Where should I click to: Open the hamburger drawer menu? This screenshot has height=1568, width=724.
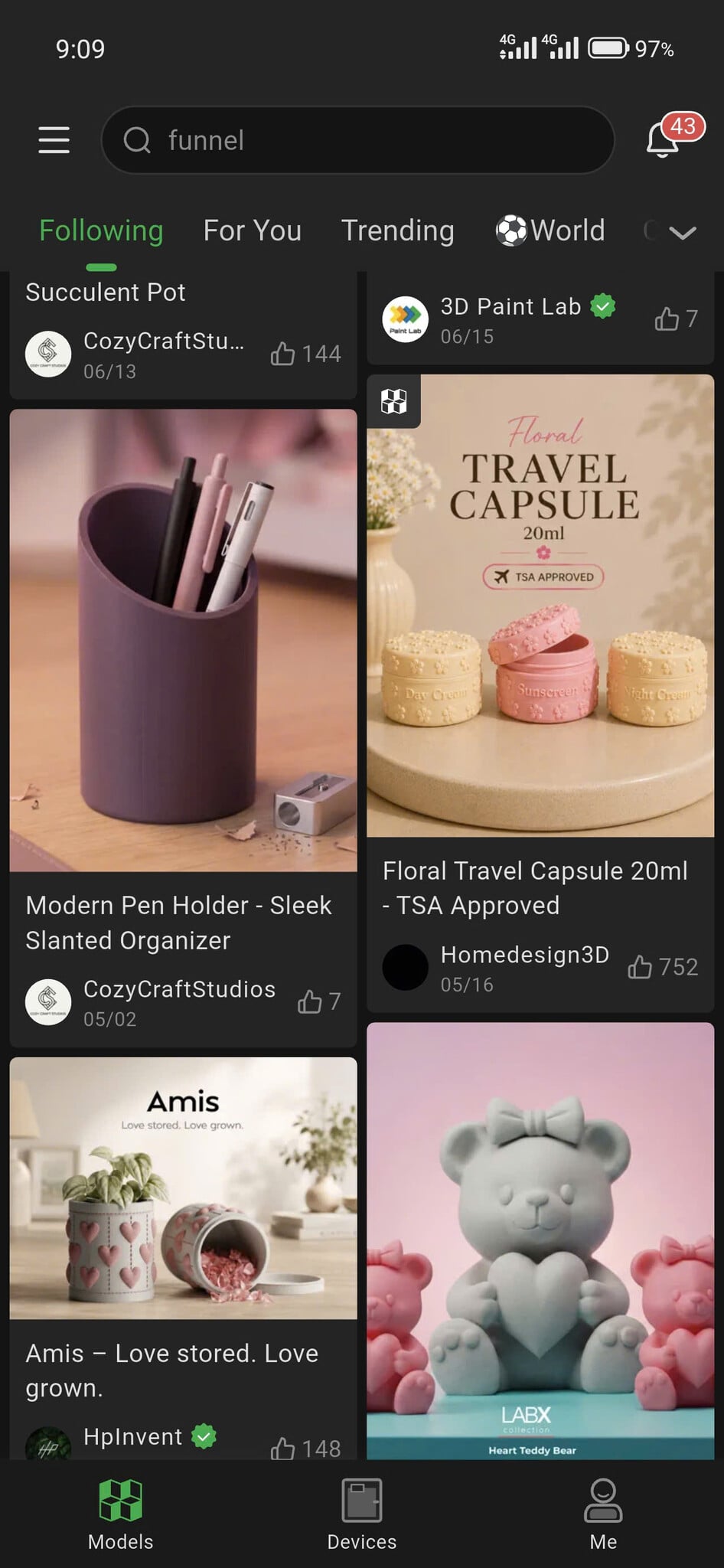tap(54, 140)
